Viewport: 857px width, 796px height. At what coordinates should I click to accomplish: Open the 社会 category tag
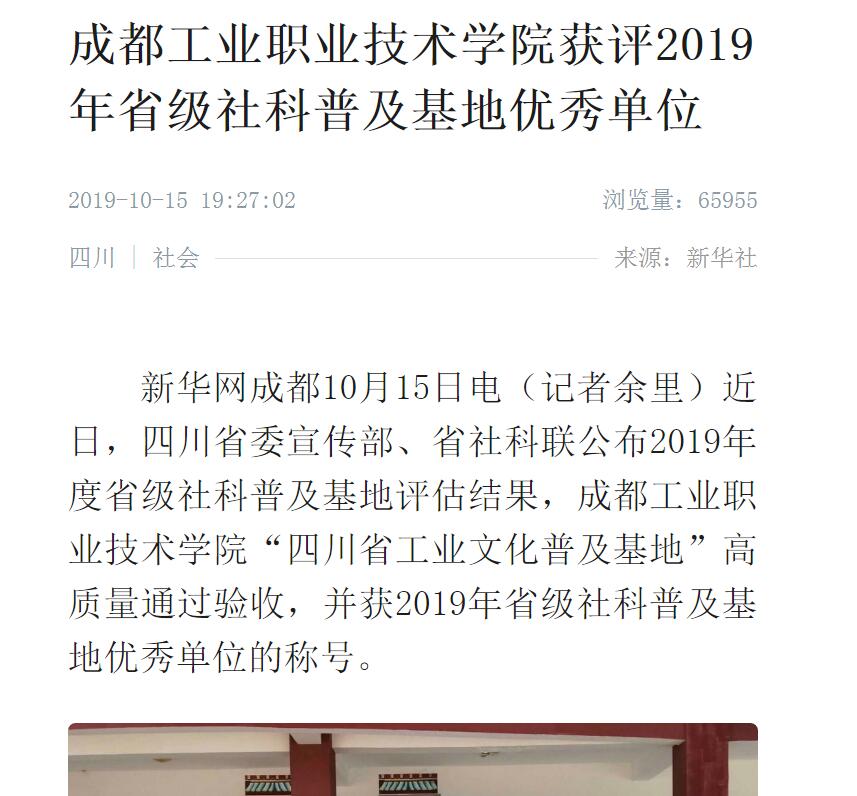(x=175, y=258)
